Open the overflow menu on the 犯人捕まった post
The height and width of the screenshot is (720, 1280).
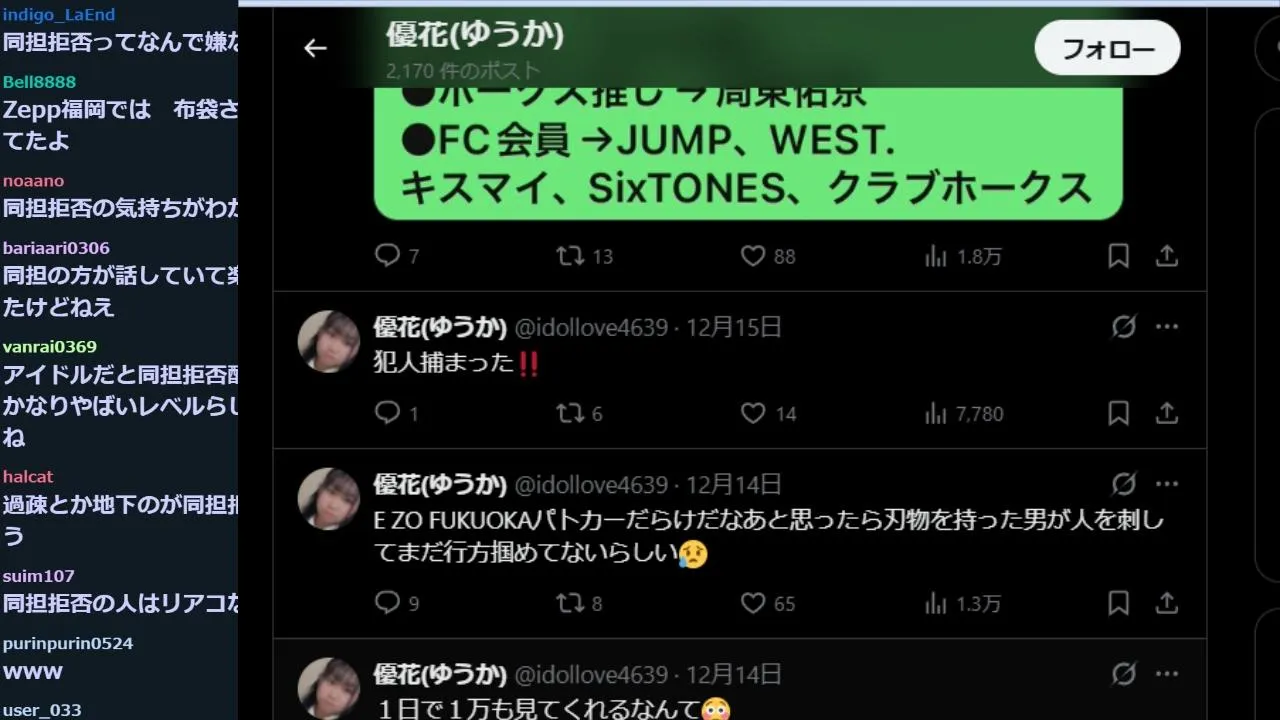pyautogui.click(x=1166, y=327)
